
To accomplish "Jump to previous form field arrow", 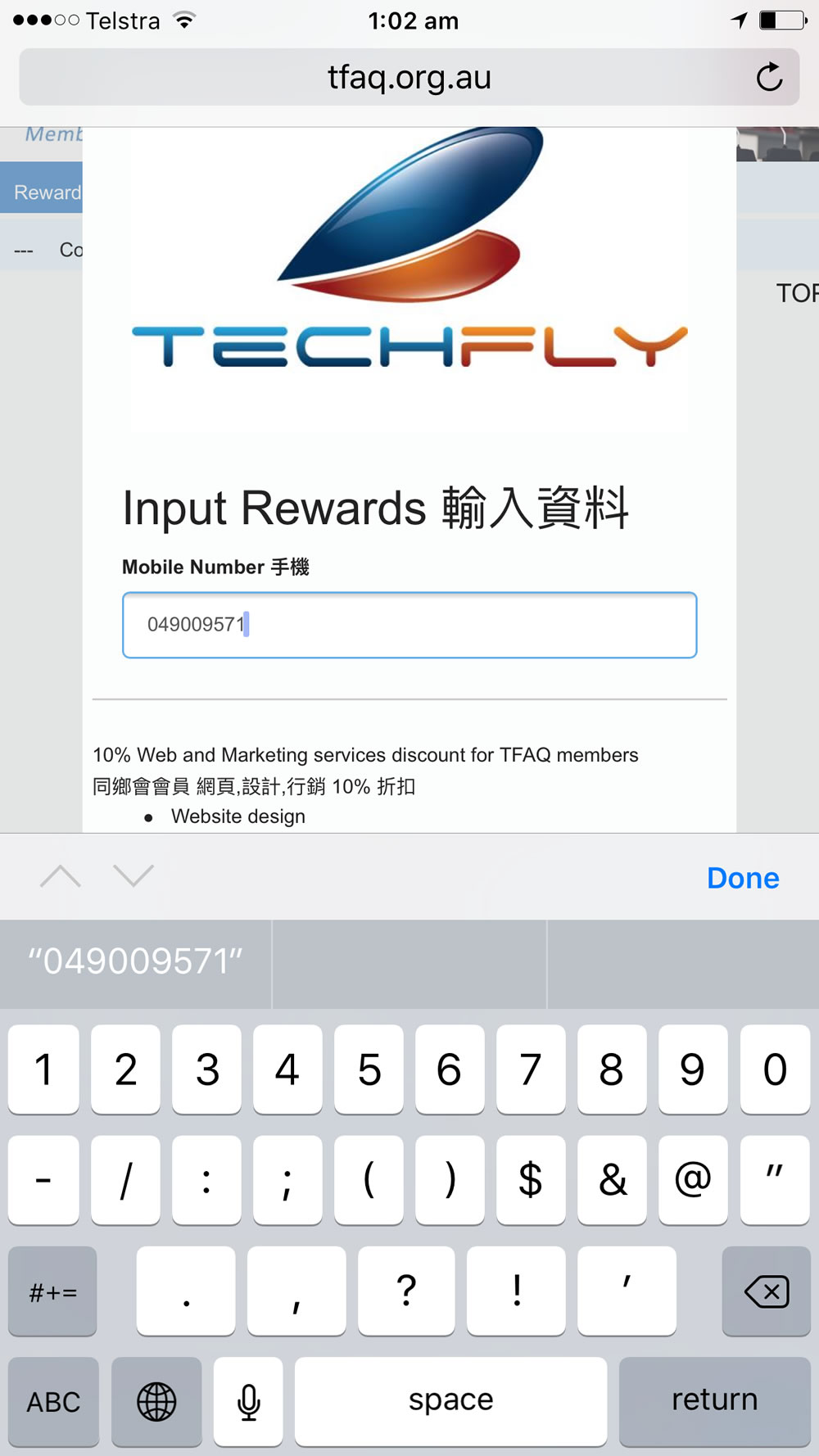I will click(x=61, y=876).
